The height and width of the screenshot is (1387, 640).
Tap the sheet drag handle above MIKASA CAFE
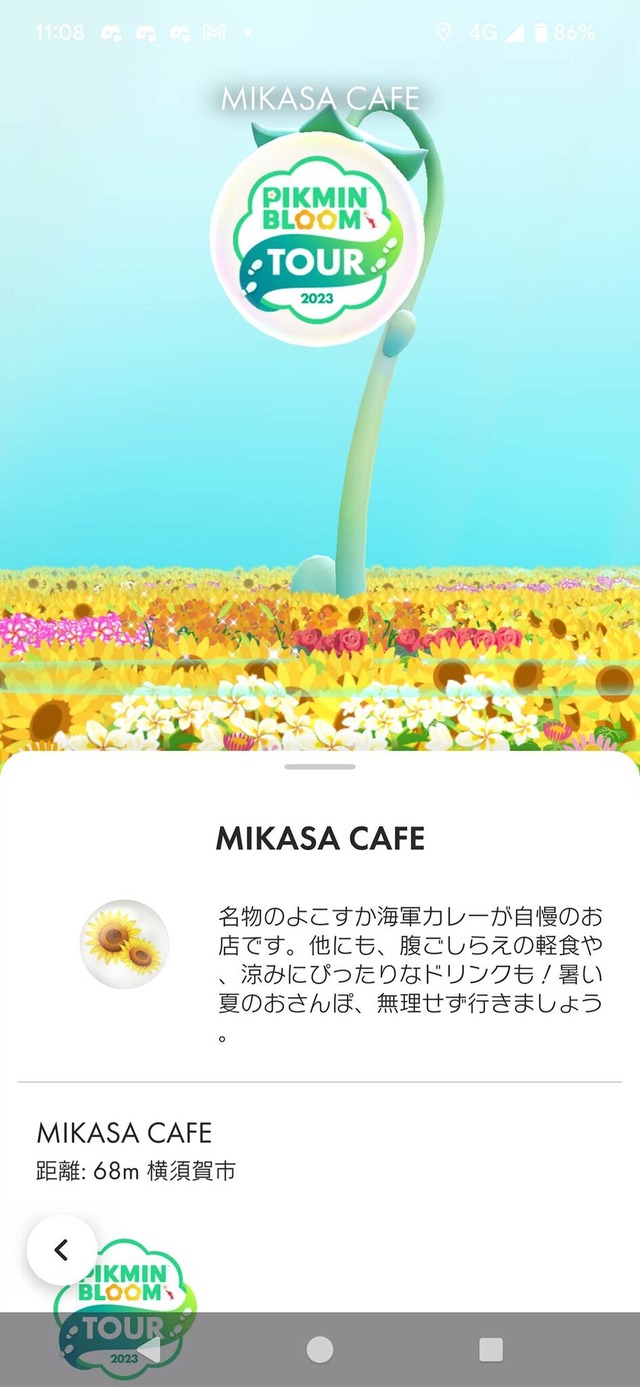click(320, 767)
